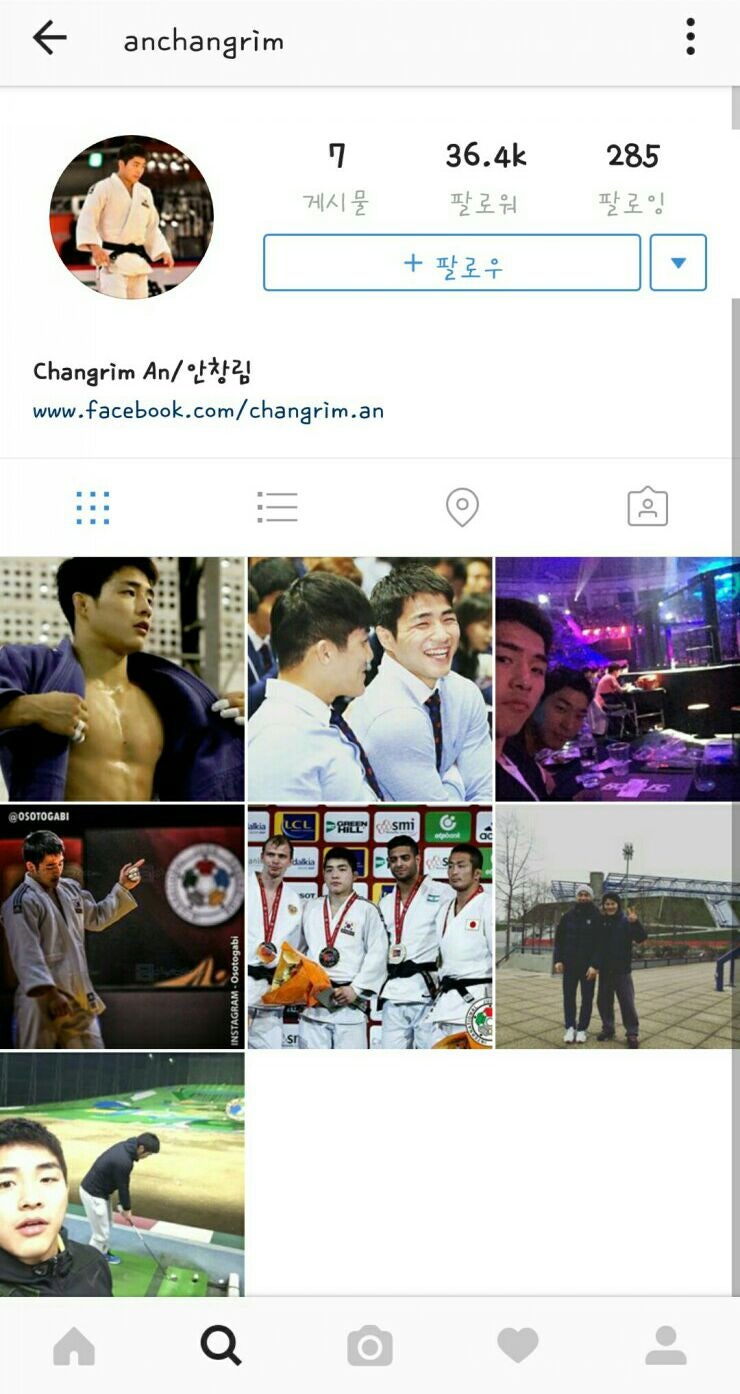Open the photo map location tab
The width and height of the screenshot is (740, 1394).
tap(462, 507)
